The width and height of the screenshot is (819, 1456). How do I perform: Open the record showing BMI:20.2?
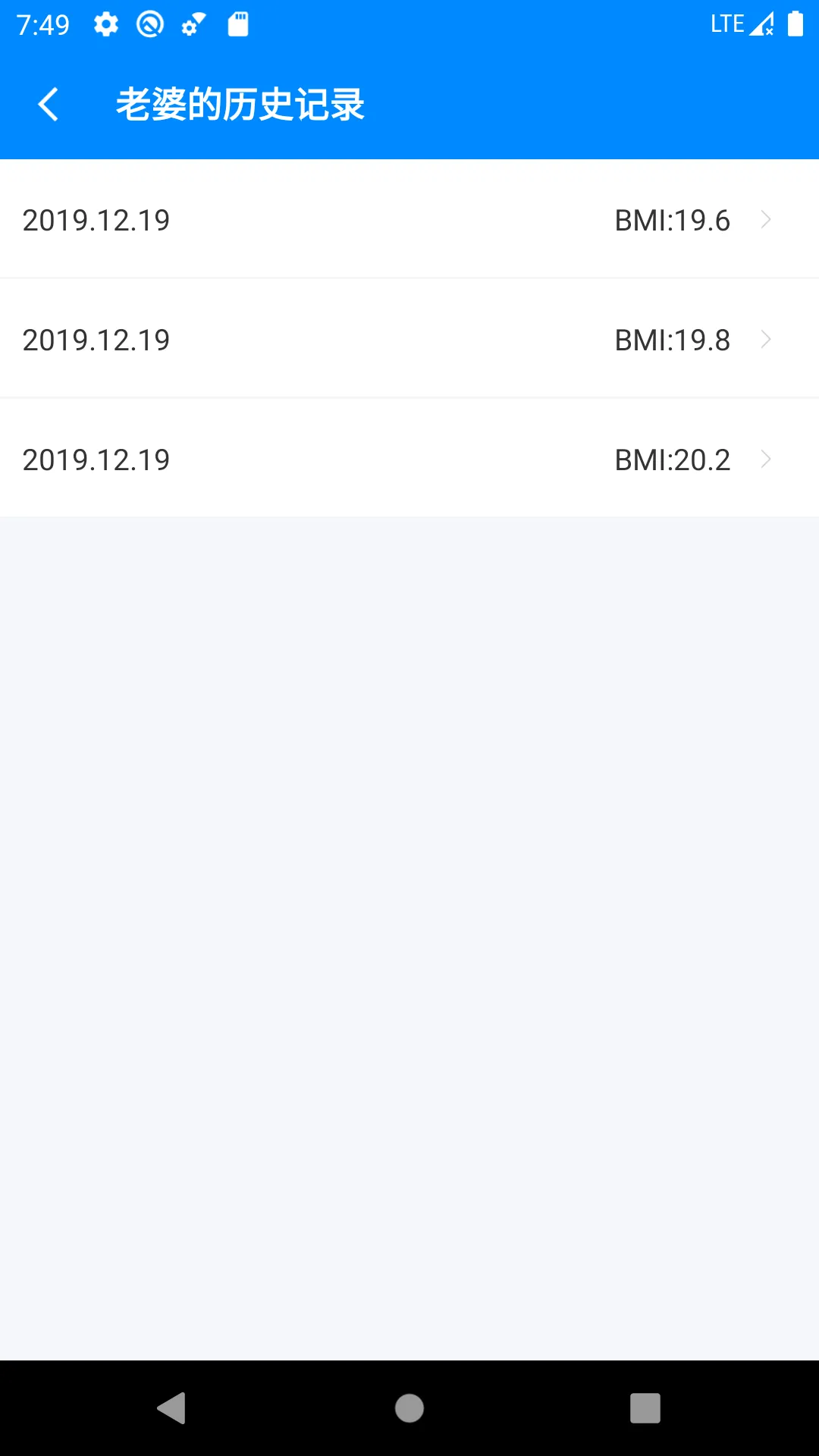pyautogui.click(x=409, y=459)
